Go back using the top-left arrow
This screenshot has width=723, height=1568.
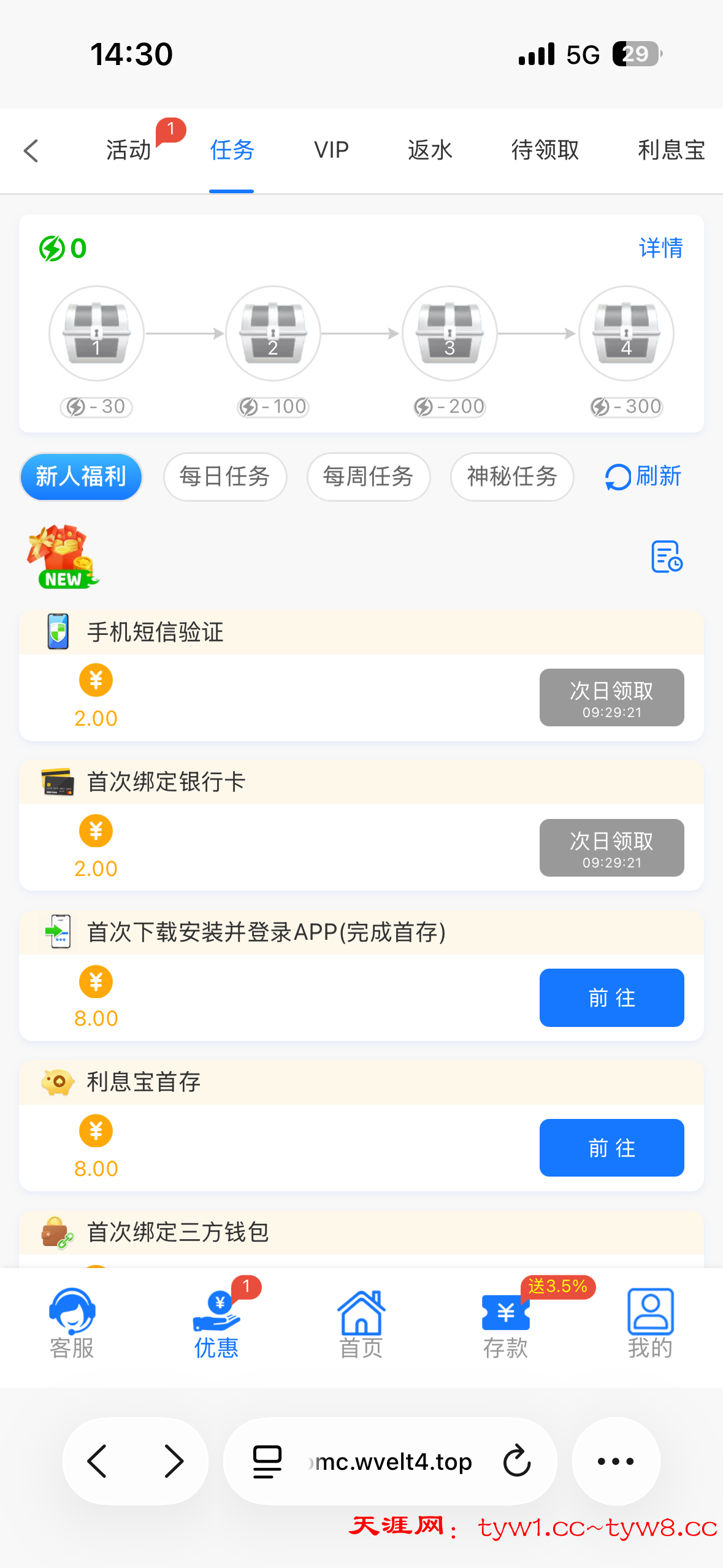coord(31,151)
